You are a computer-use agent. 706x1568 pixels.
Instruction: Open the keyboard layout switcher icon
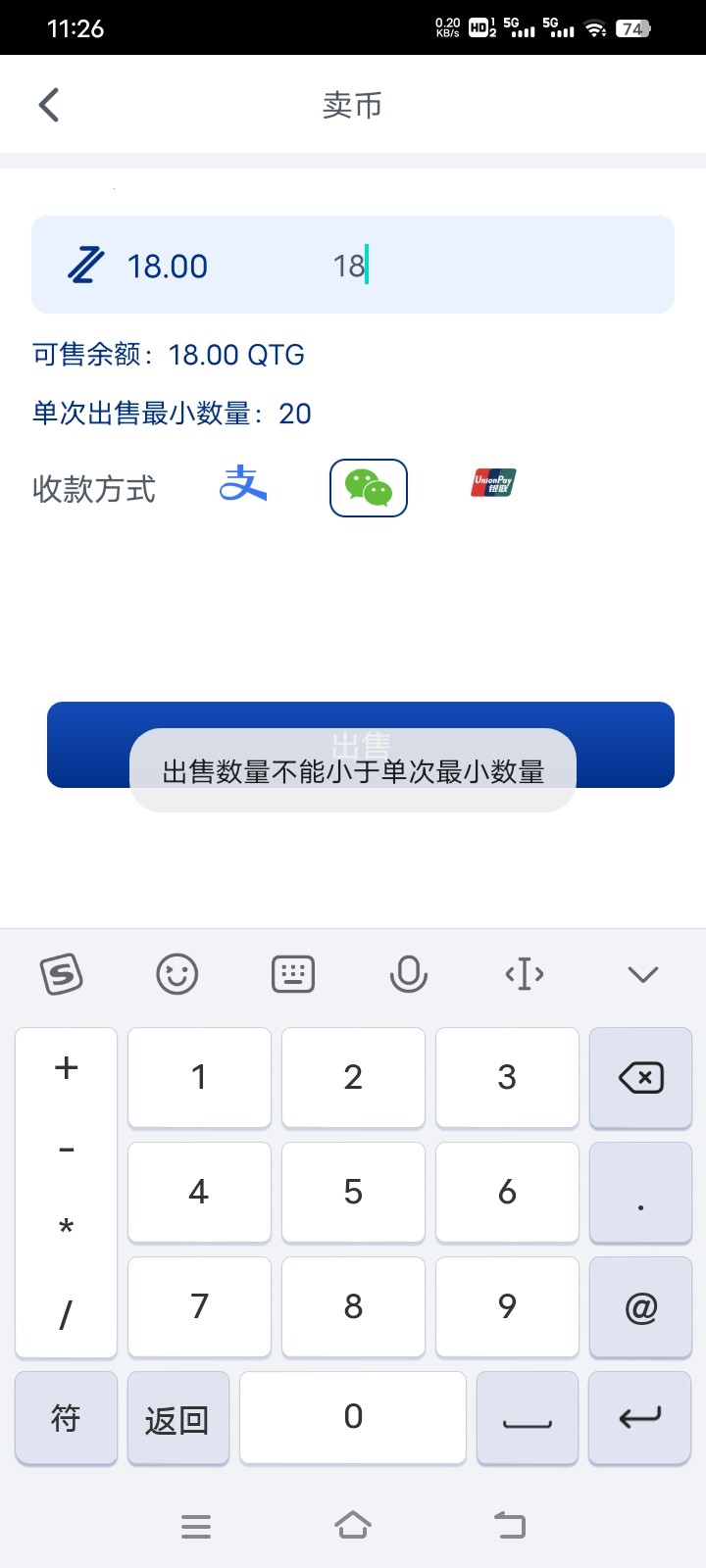tap(293, 973)
